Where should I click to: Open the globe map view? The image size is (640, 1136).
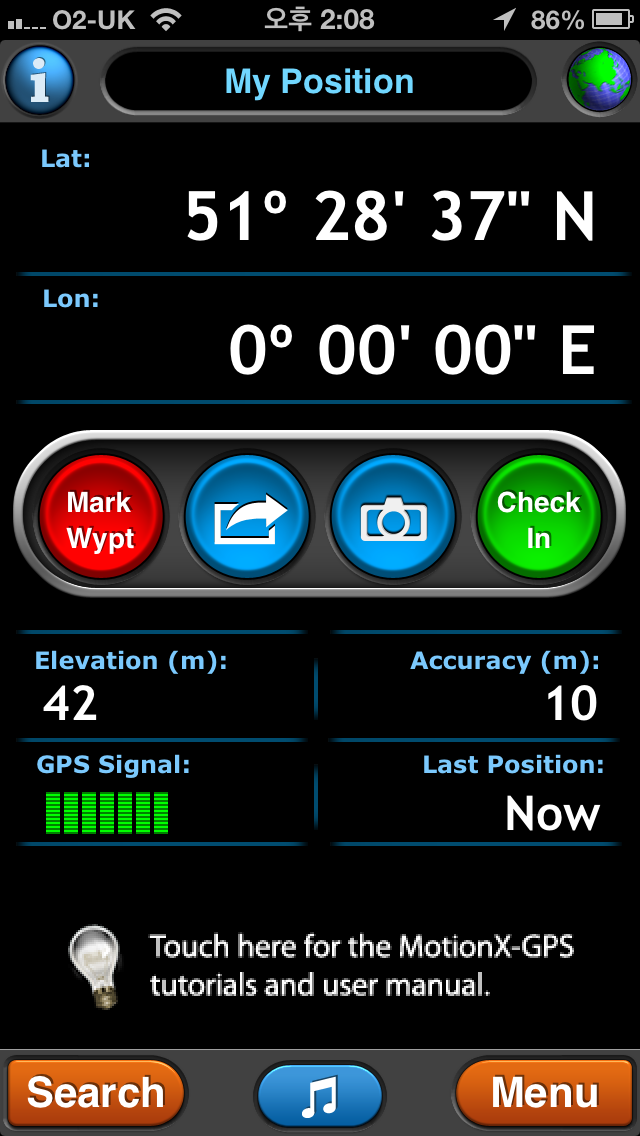[x=599, y=80]
